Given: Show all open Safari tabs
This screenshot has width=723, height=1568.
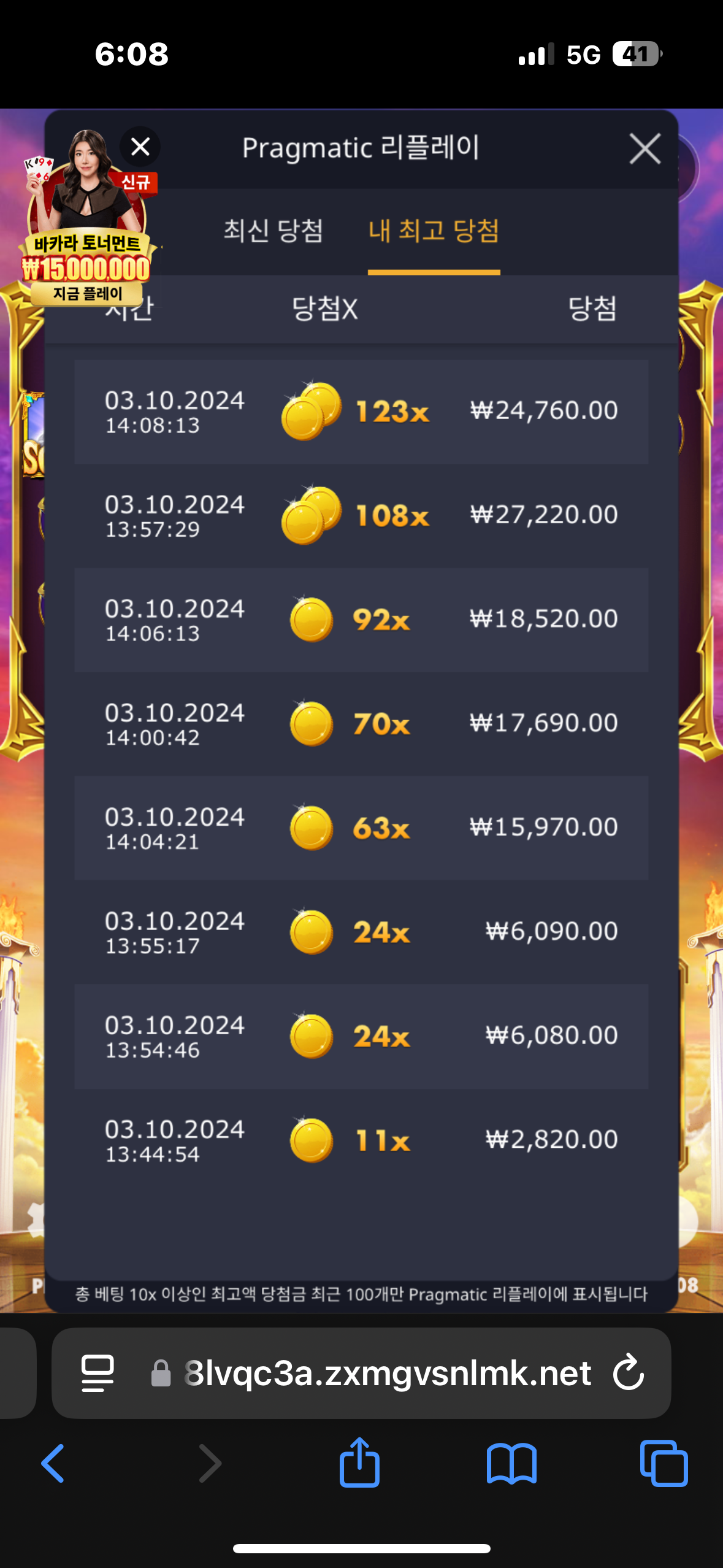Looking at the screenshot, I should (x=664, y=1463).
